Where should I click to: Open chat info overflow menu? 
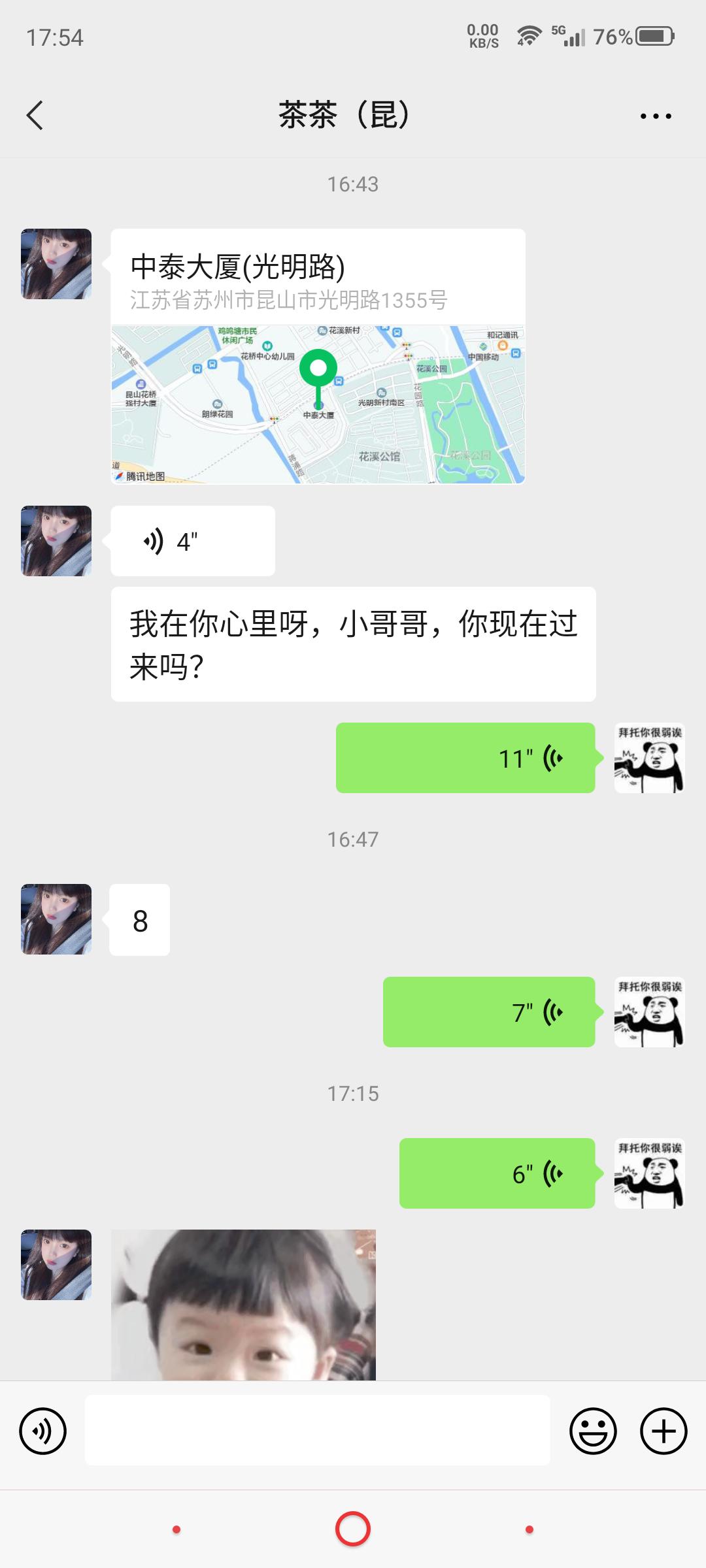pyautogui.click(x=655, y=116)
